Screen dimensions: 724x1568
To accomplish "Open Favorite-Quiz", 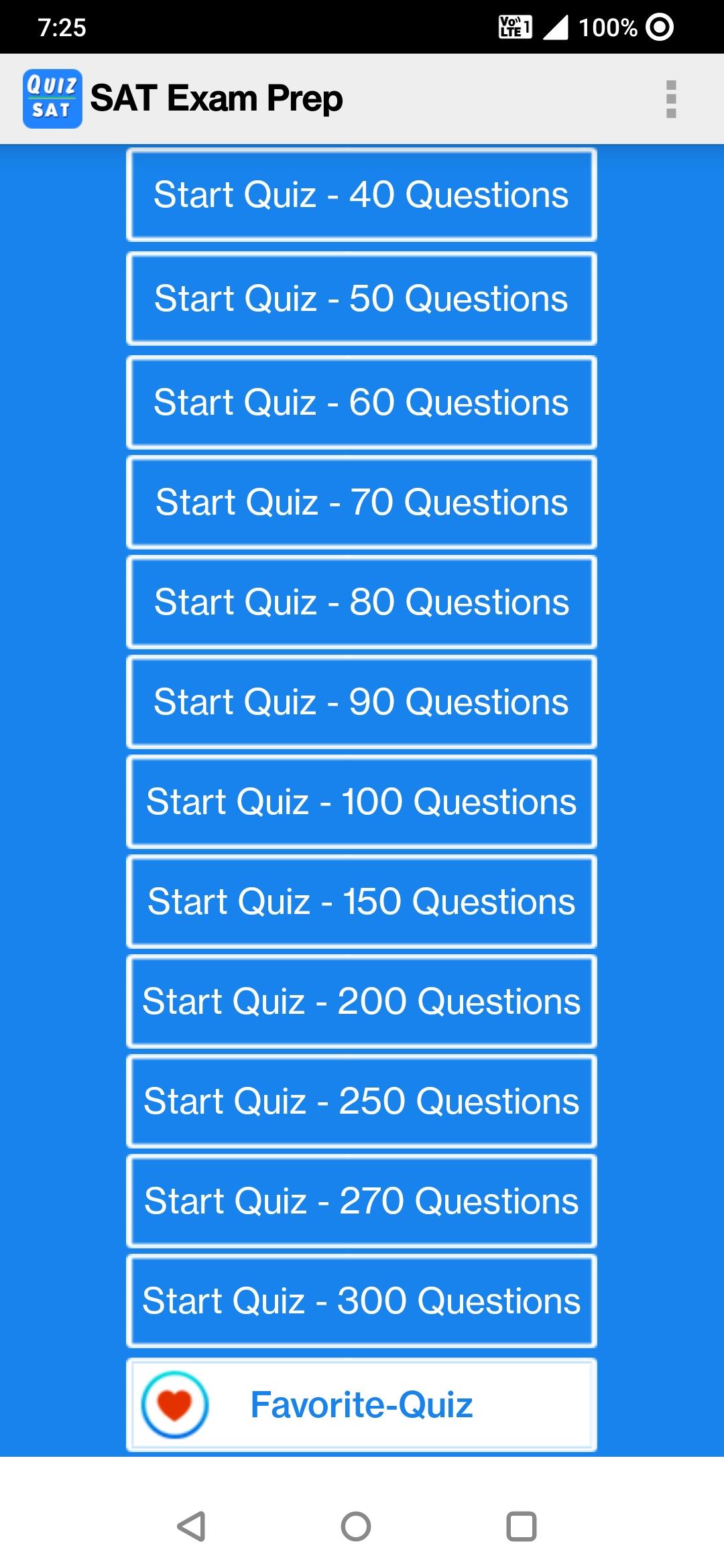I will point(361,1405).
